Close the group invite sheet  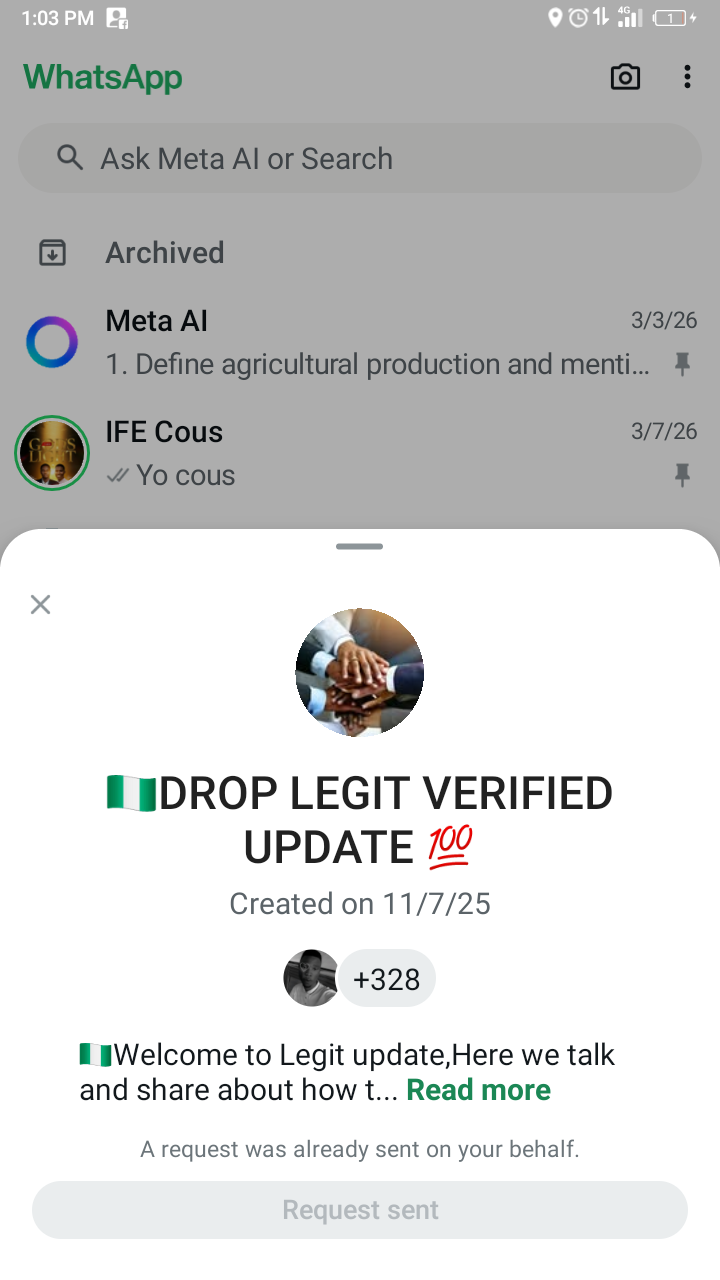(40, 604)
